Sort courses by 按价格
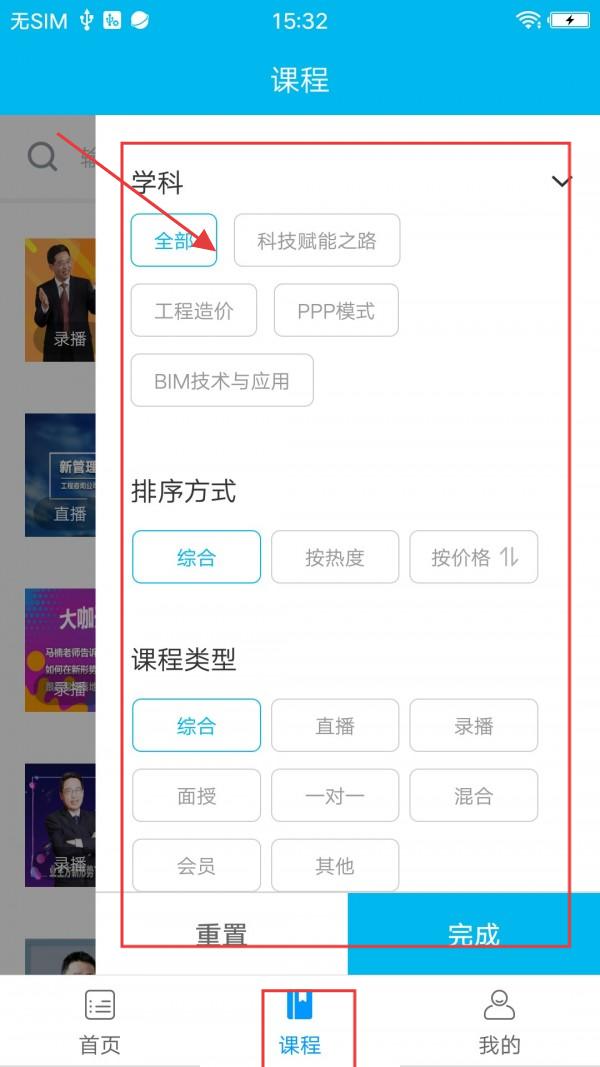 coord(474,558)
